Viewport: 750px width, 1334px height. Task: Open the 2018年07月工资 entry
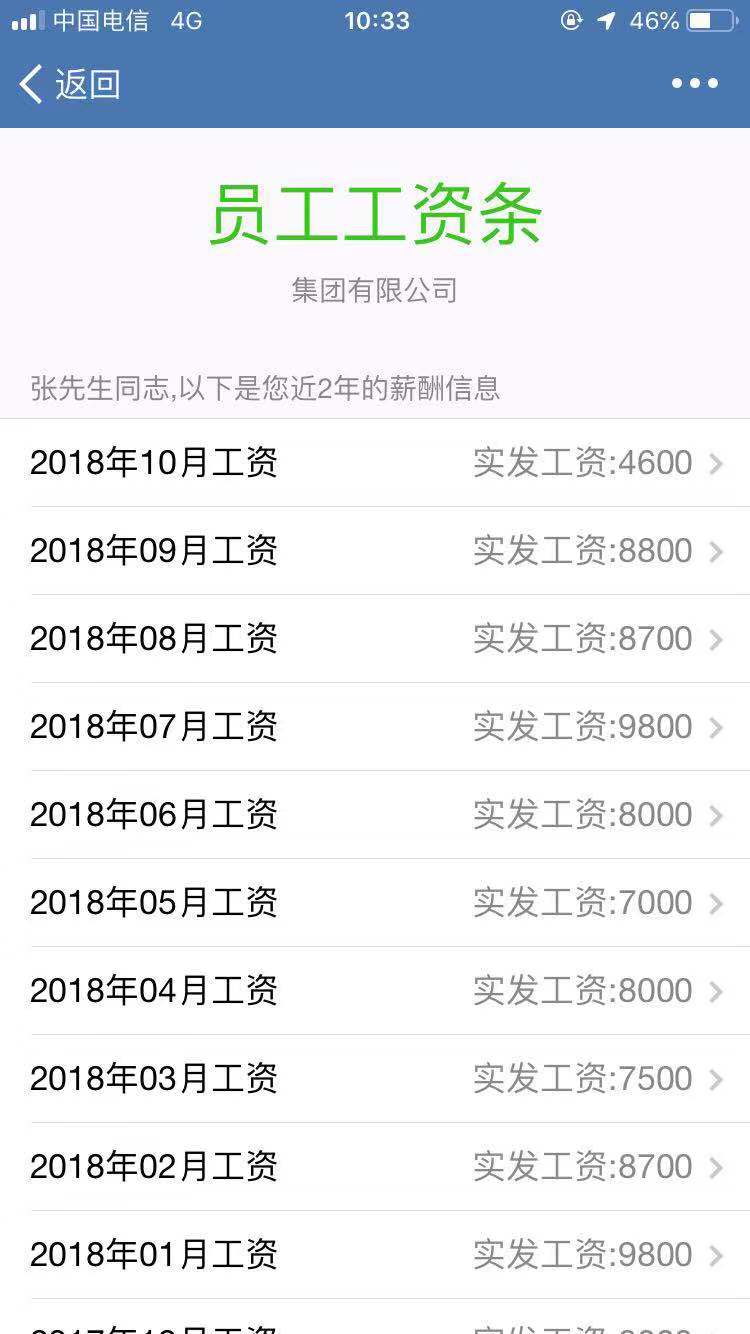click(x=375, y=727)
